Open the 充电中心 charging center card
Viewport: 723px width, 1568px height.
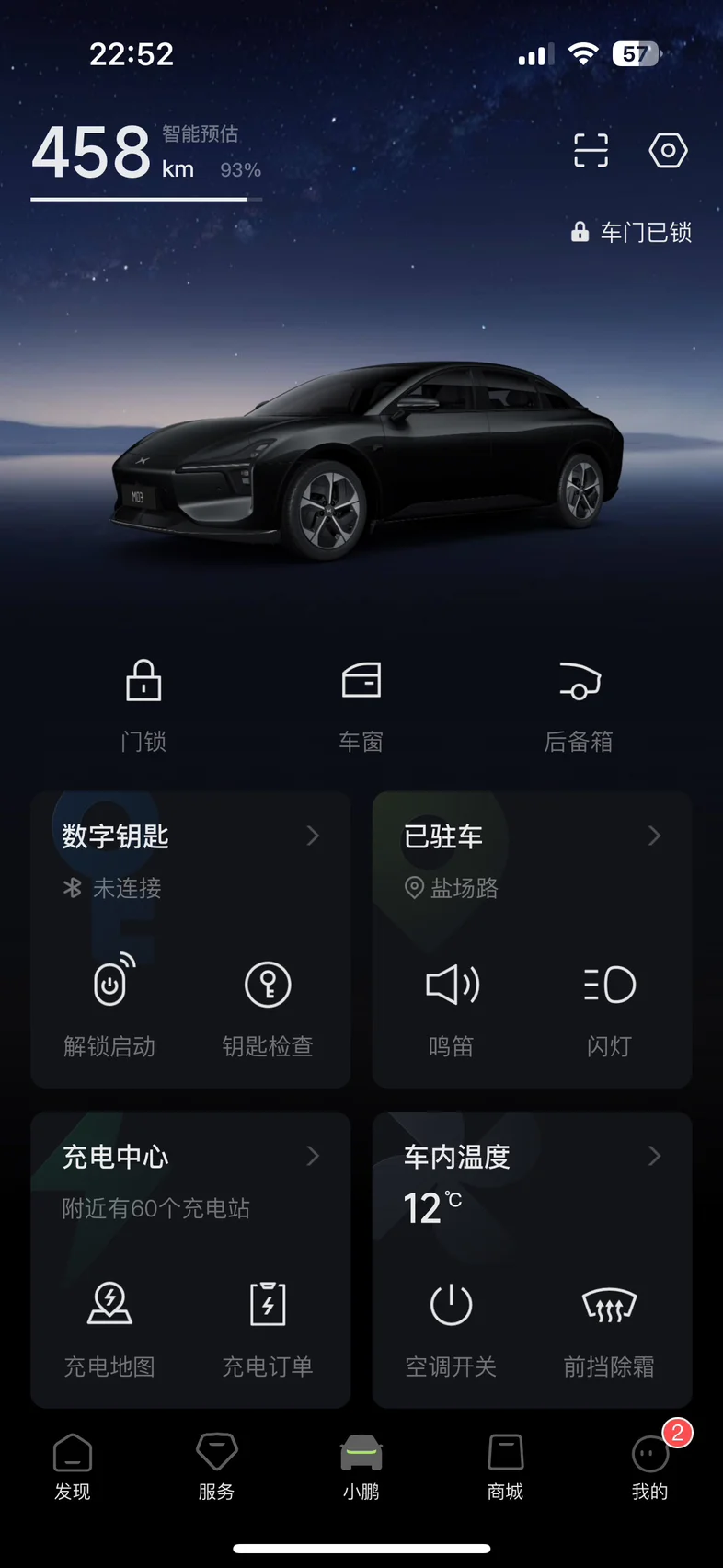pyautogui.click(x=190, y=1158)
